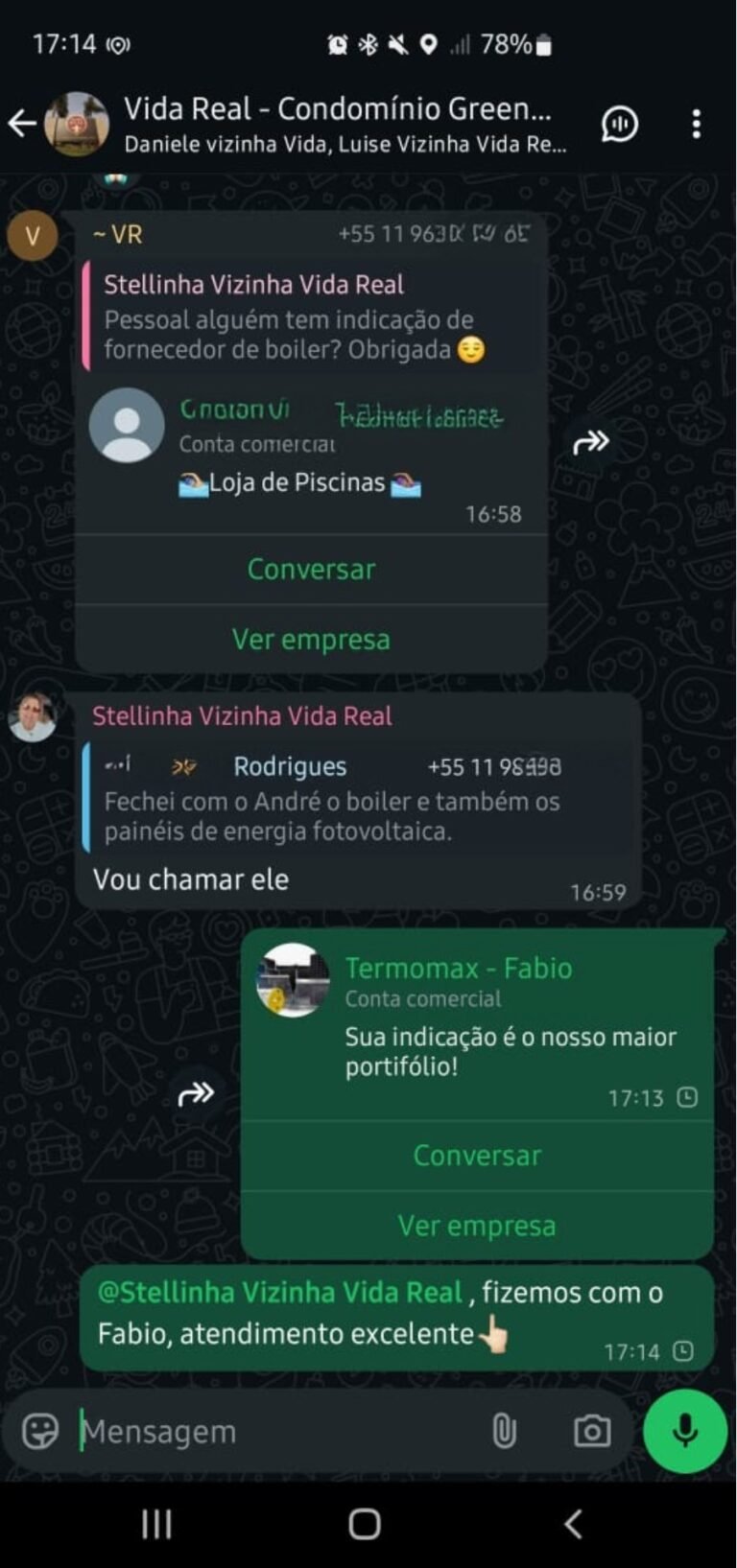Image resolution: width=737 pixels, height=1568 pixels.
Task: Open recent apps from the navigation bar
Action: [155, 1524]
